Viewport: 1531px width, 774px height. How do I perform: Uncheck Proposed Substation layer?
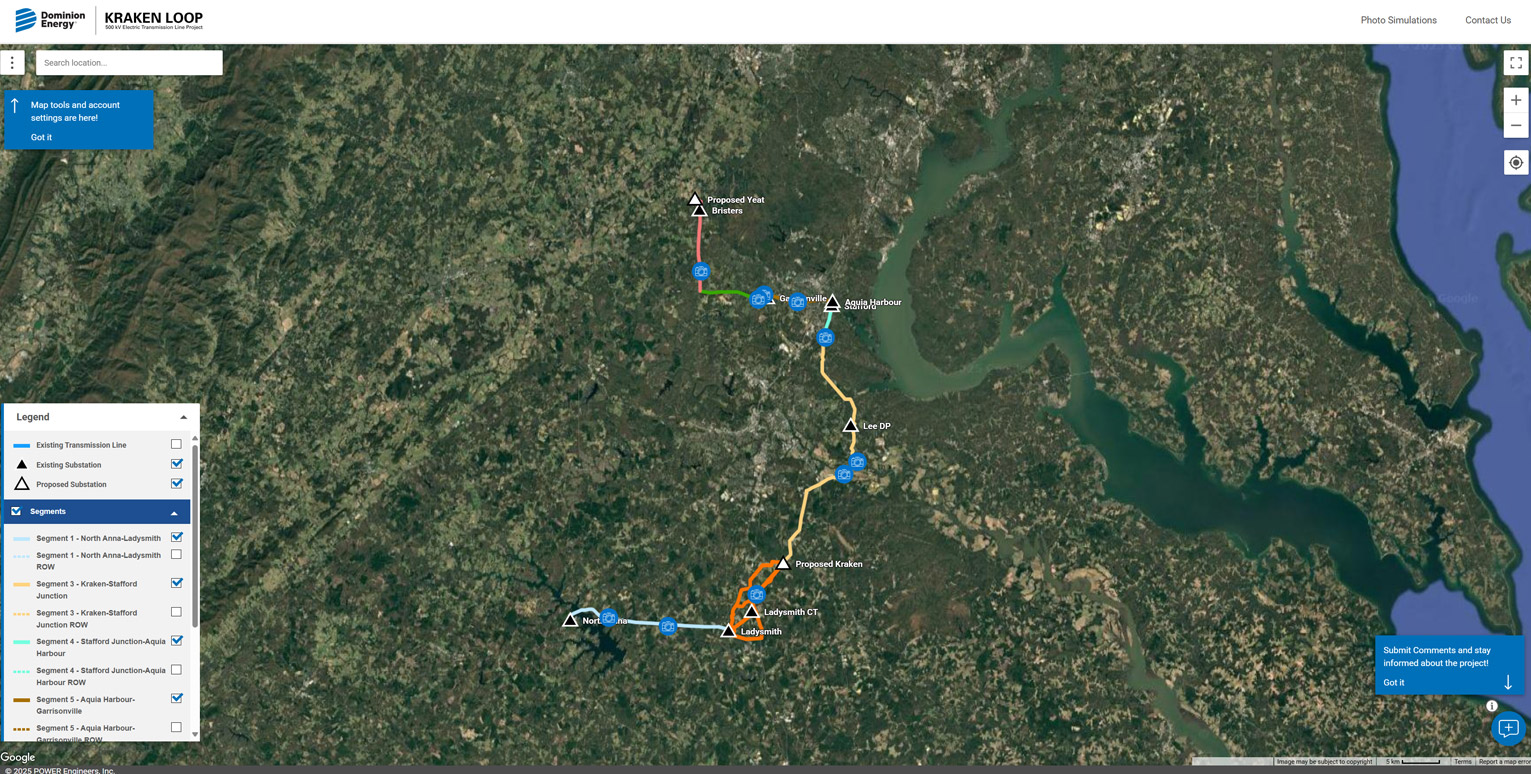[x=176, y=484]
